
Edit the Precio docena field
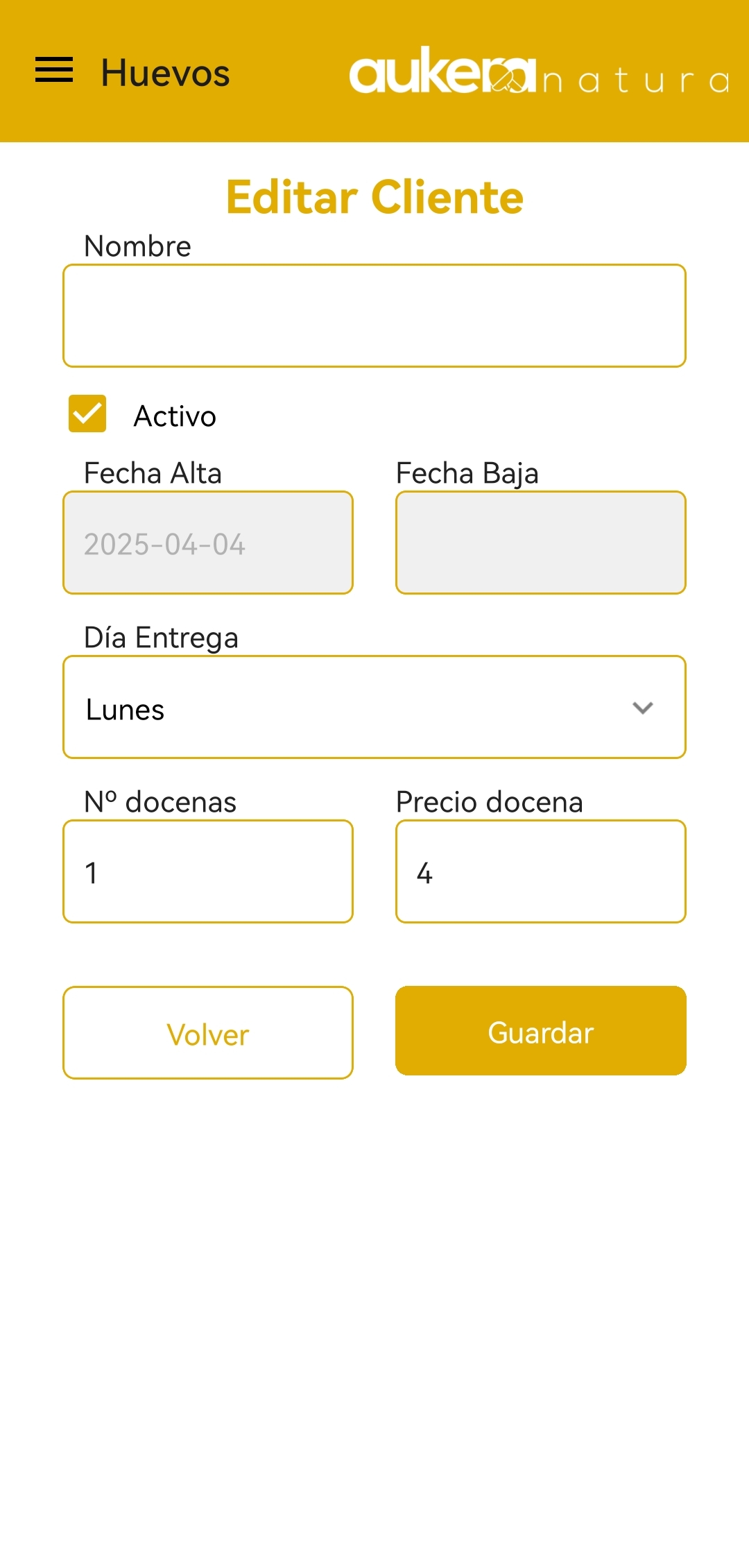tap(541, 871)
